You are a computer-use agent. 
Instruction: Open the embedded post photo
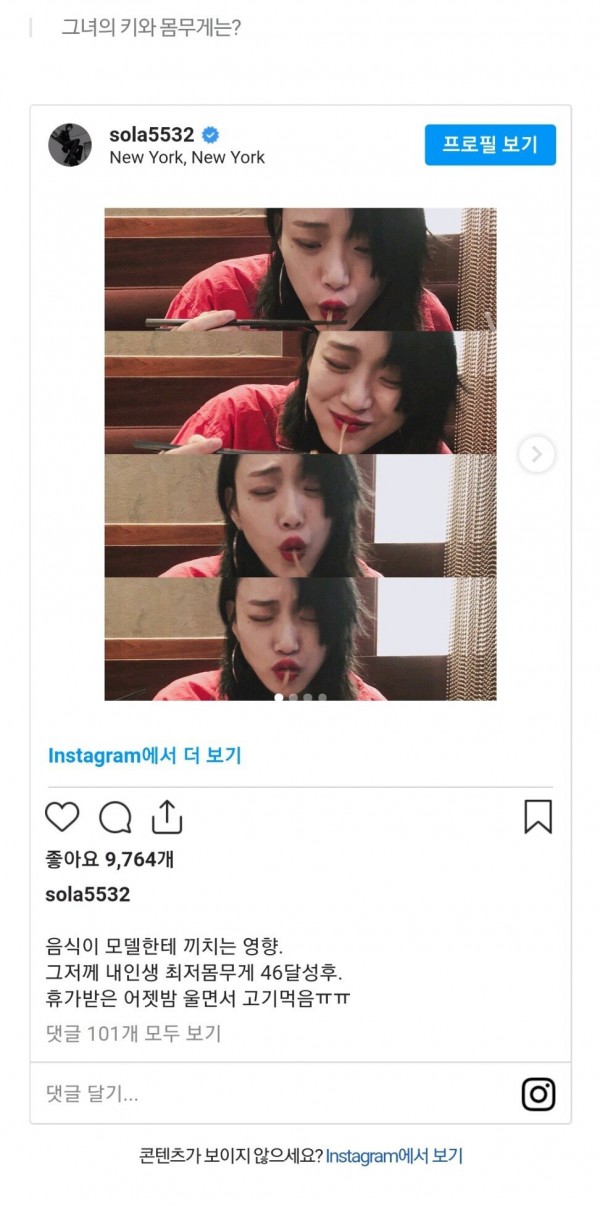click(x=300, y=454)
